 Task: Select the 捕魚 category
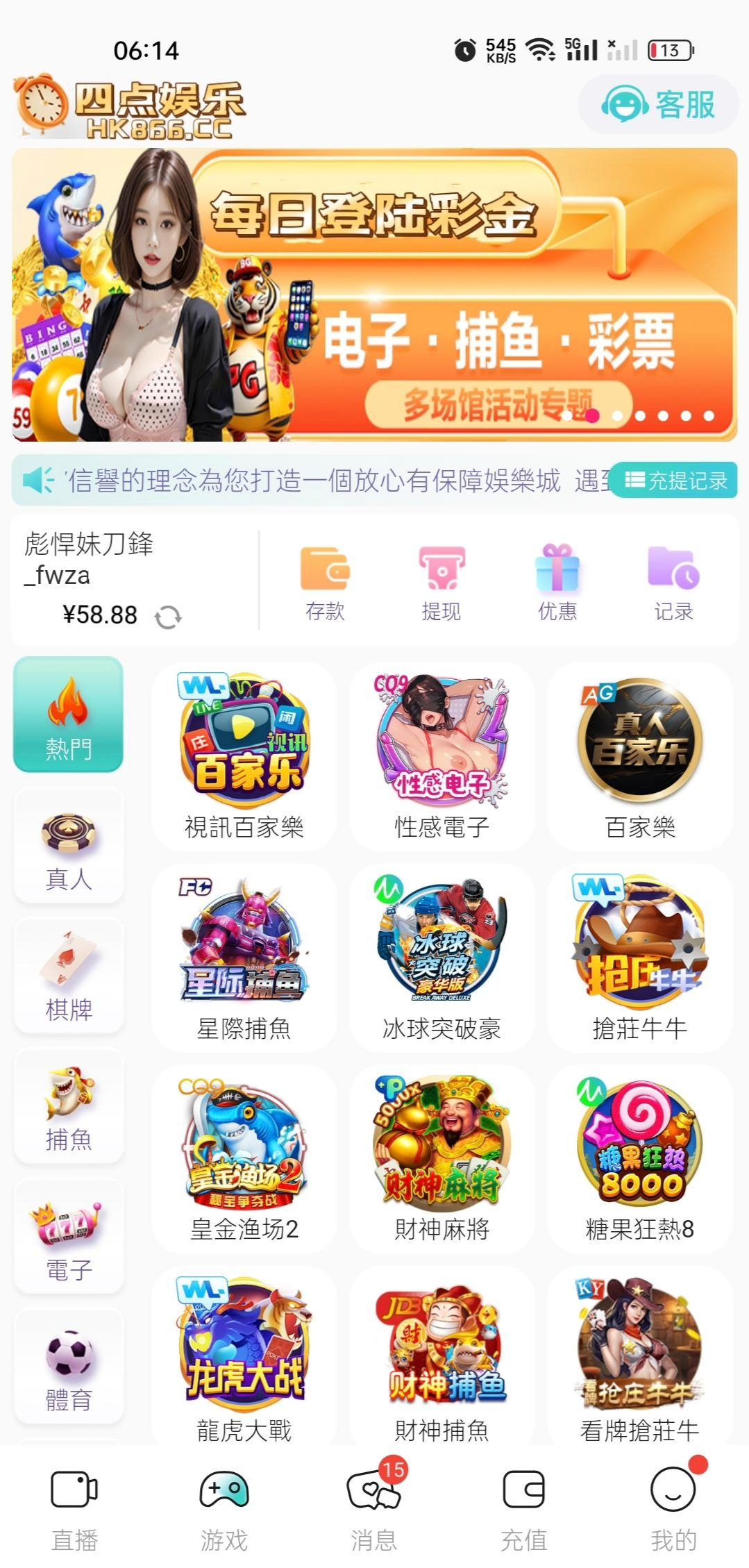[x=69, y=1107]
